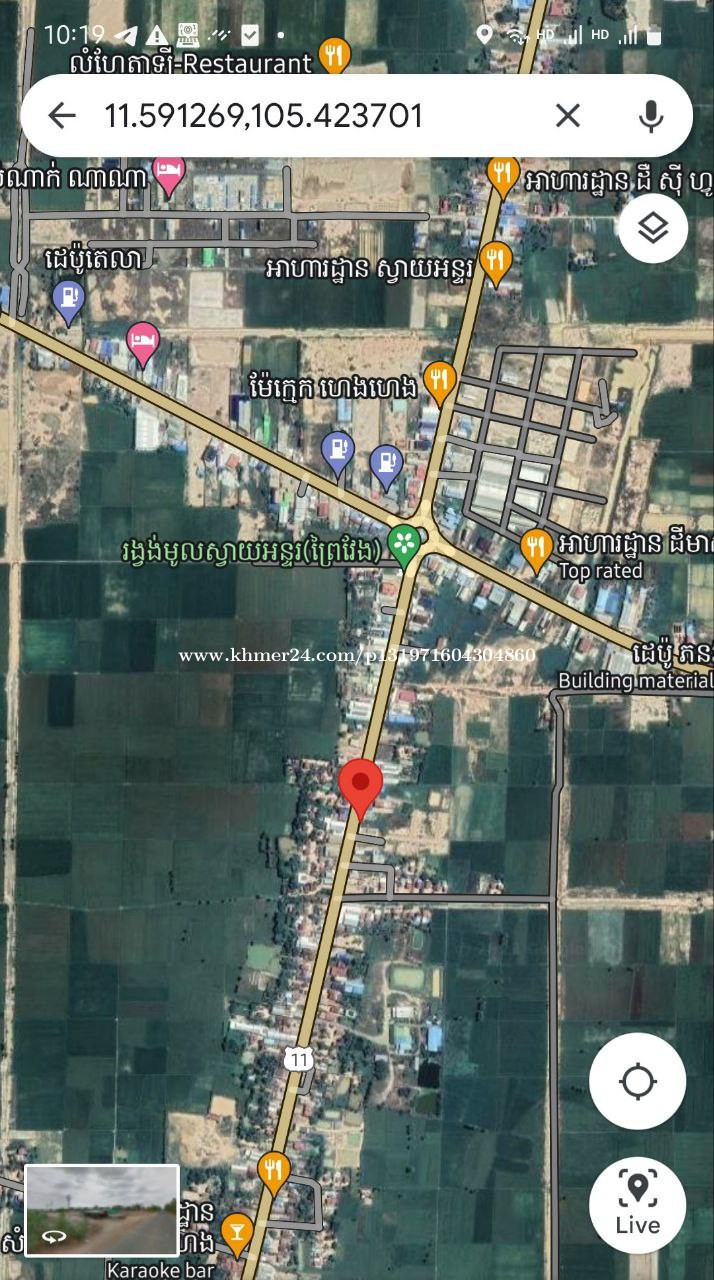The height and width of the screenshot is (1280, 714).
Task: Start voice search with the microphone
Action: click(x=651, y=116)
